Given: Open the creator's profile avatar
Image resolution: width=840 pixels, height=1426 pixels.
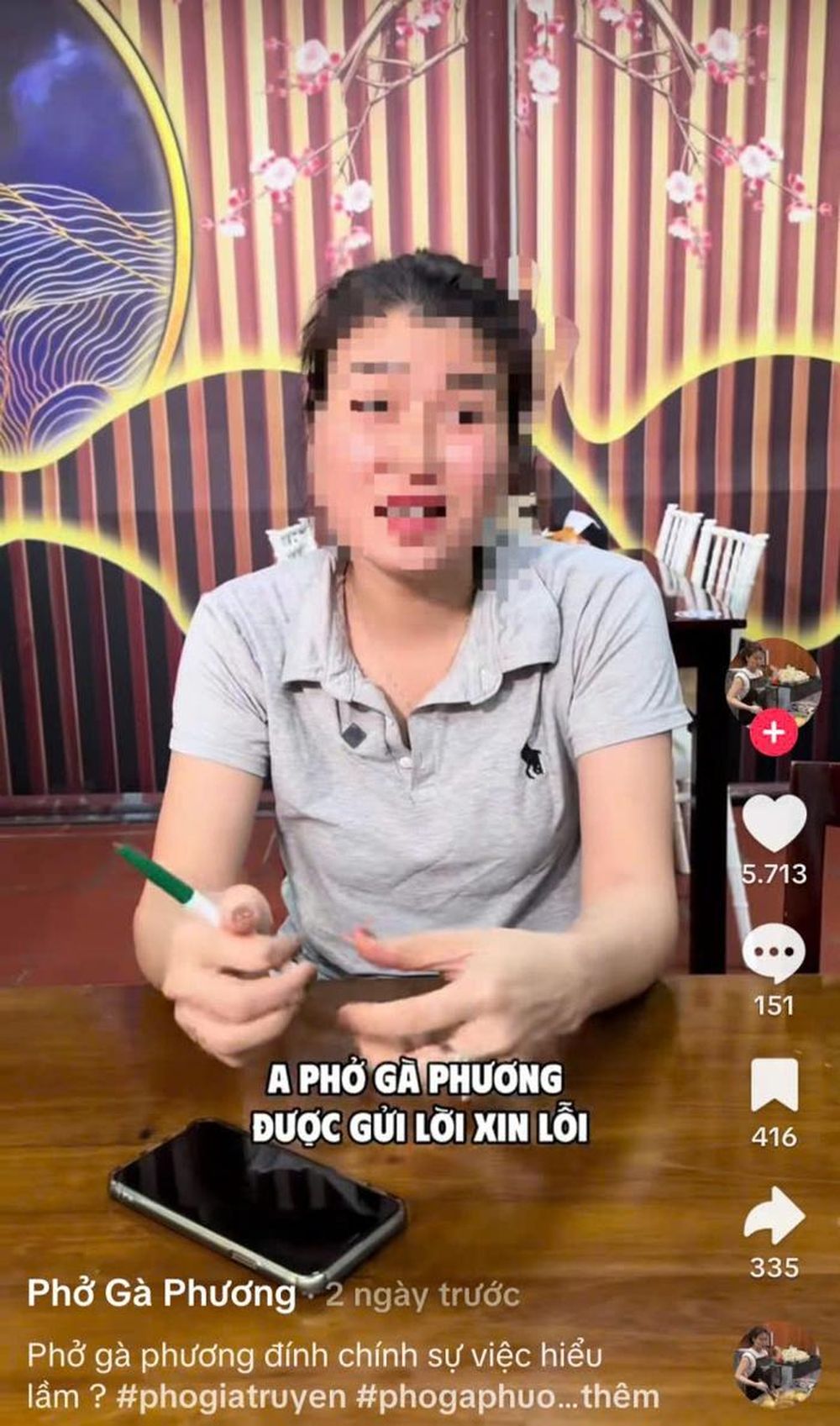Looking at the screenshot, I should pos(773,681).
